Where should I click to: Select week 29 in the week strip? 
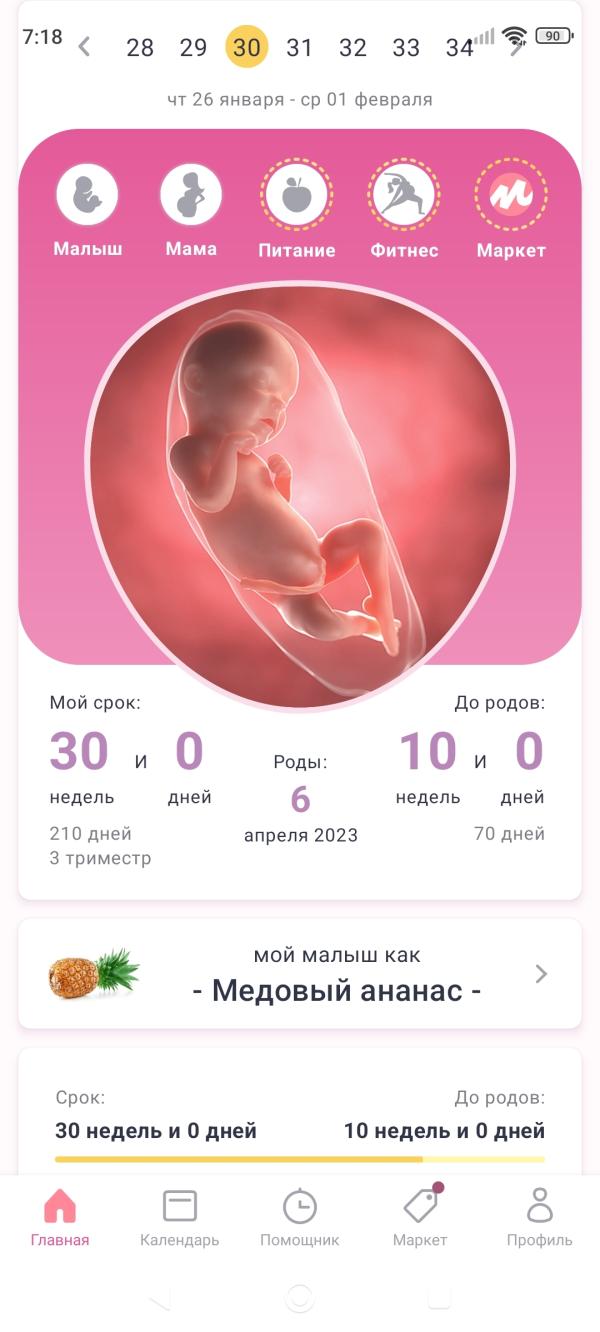(193, 47)
